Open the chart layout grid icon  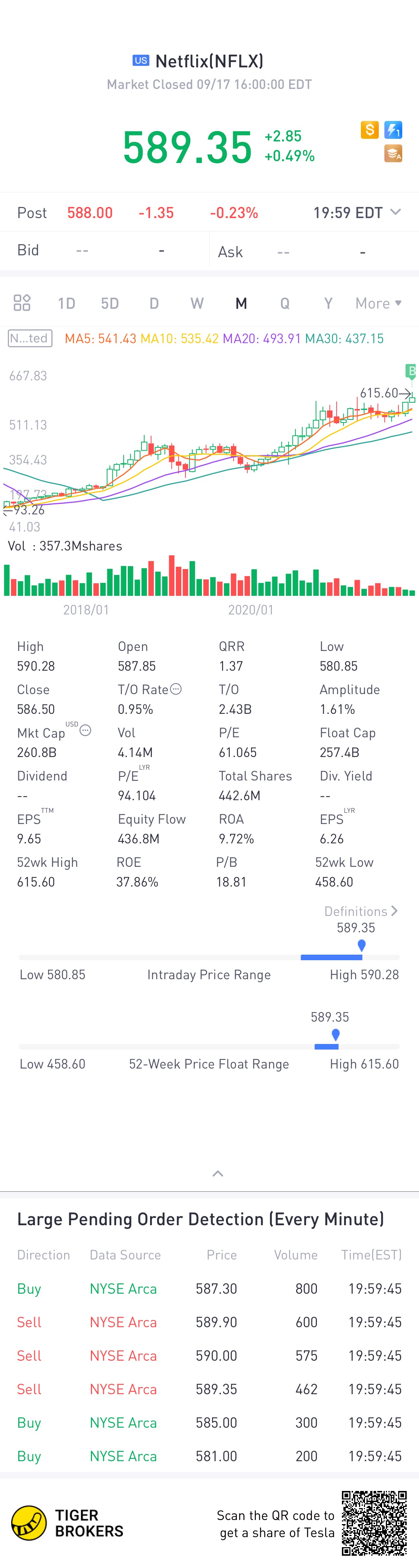click(22, 303)
